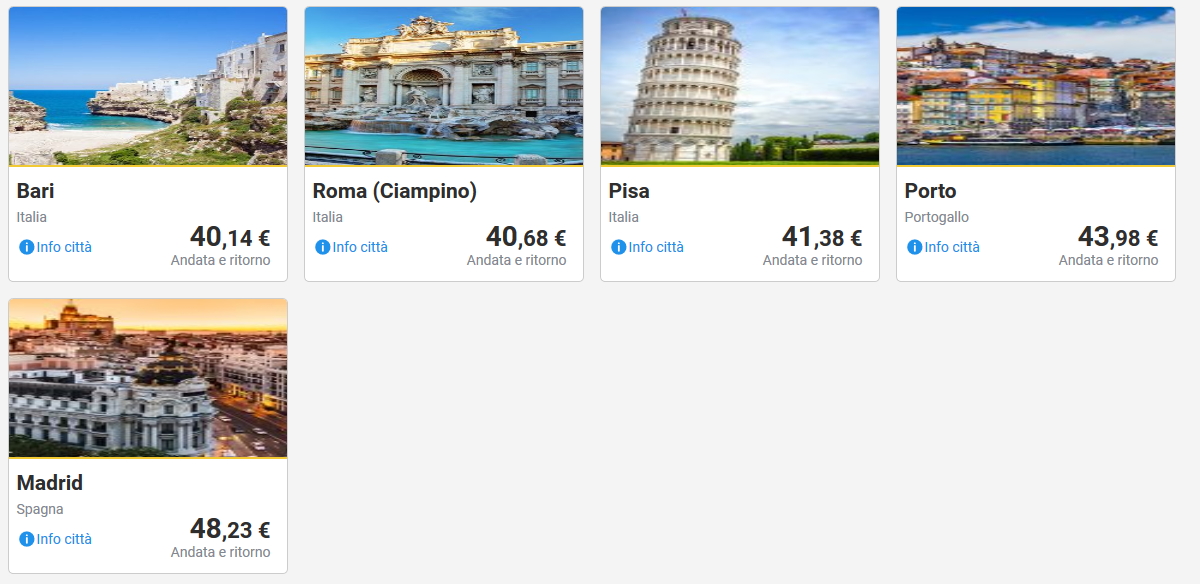Viewport: 1200px width, 584px height.
Task: View Info città for Porto
Action: click(x=944, y=247)
